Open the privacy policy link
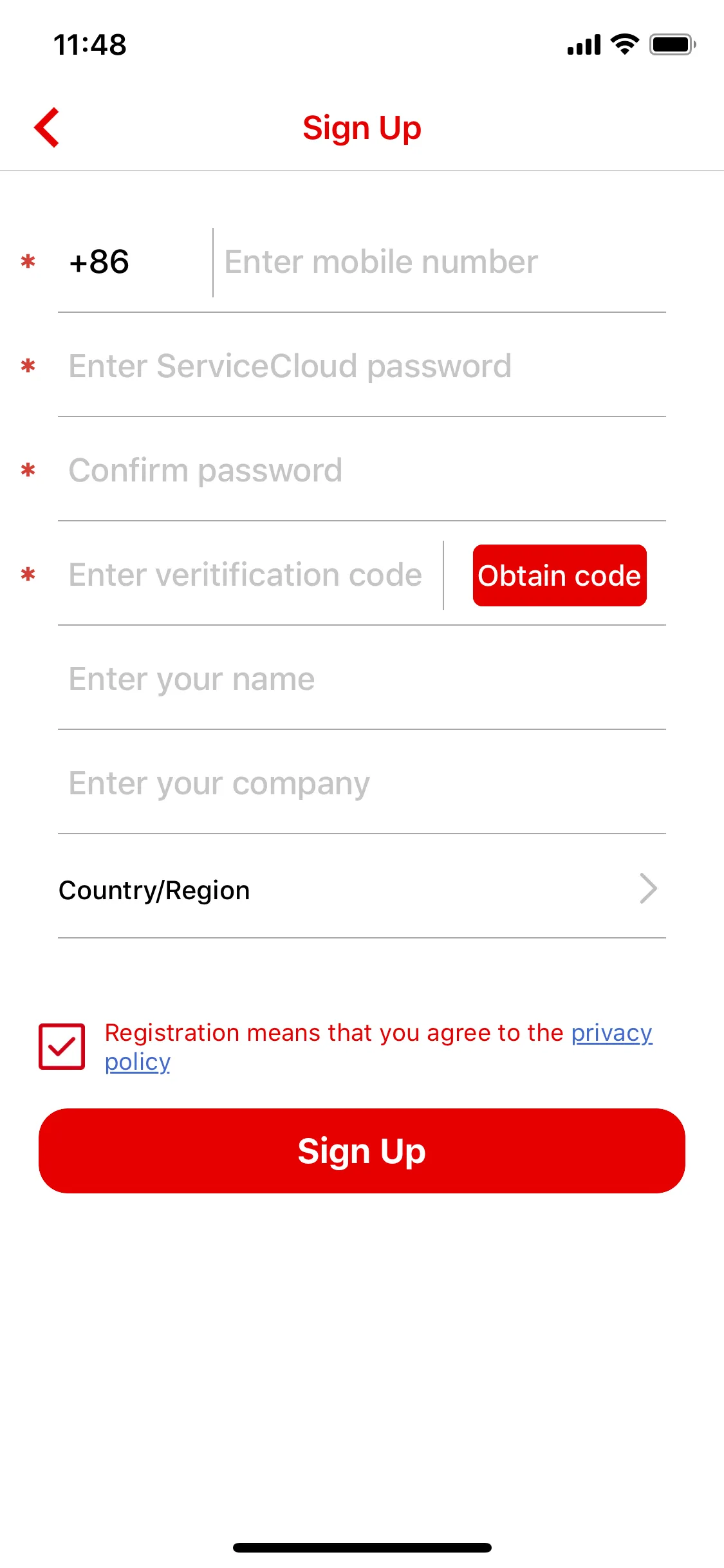The width and height of the screenshot is (724, 1568). (x=378, y=1047)
